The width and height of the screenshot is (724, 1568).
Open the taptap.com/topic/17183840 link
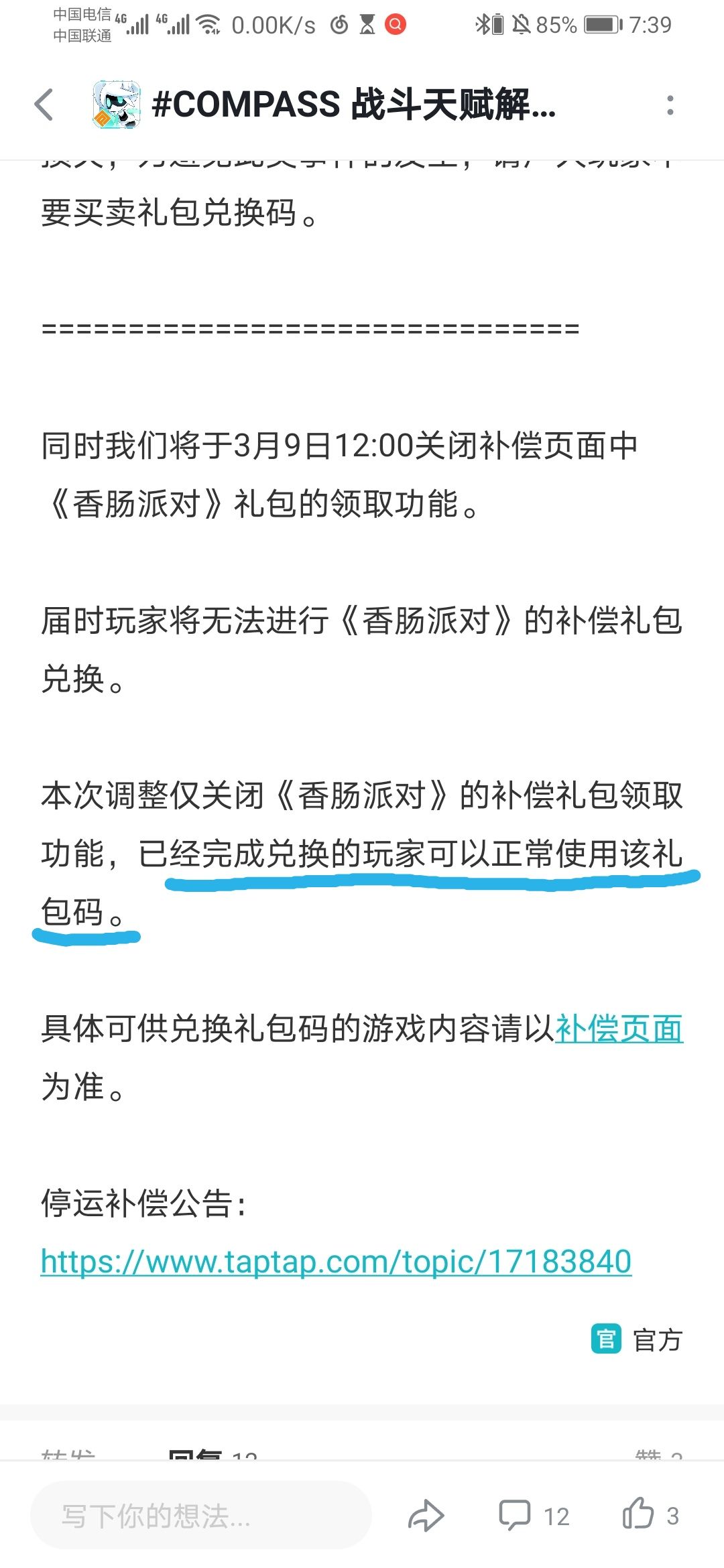(336, 1262)
